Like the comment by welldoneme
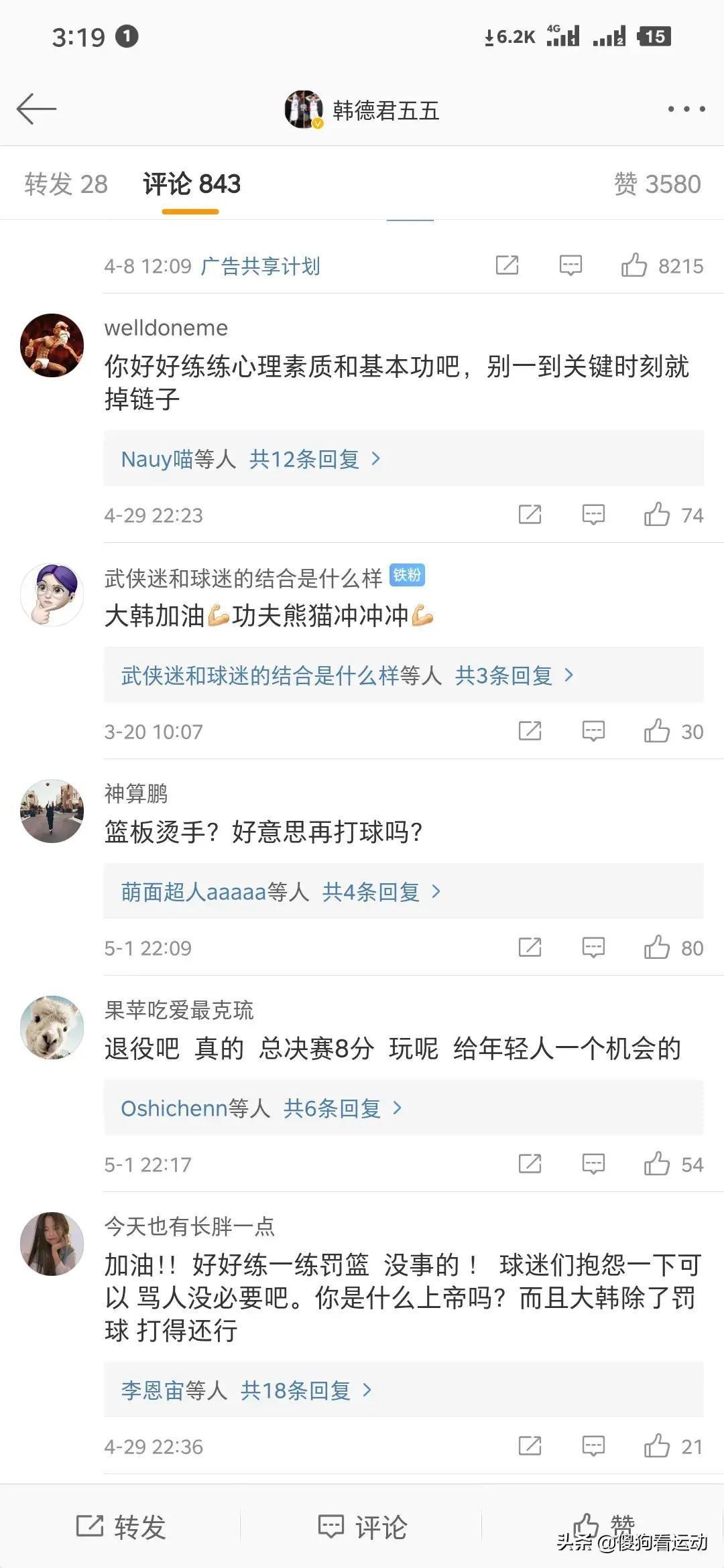 tap(657, 515)
